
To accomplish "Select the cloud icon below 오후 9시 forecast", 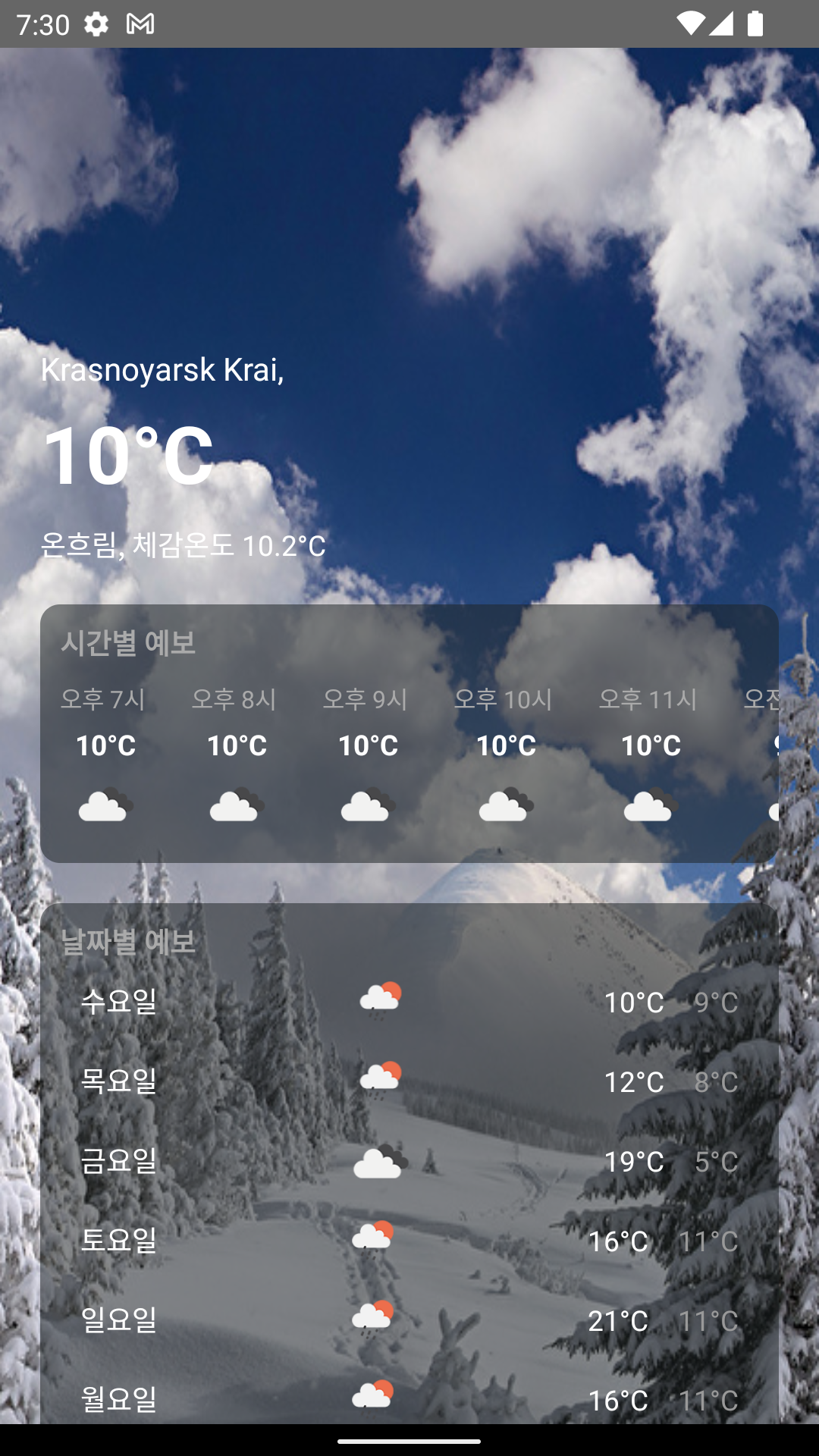I will coord(367,806).
